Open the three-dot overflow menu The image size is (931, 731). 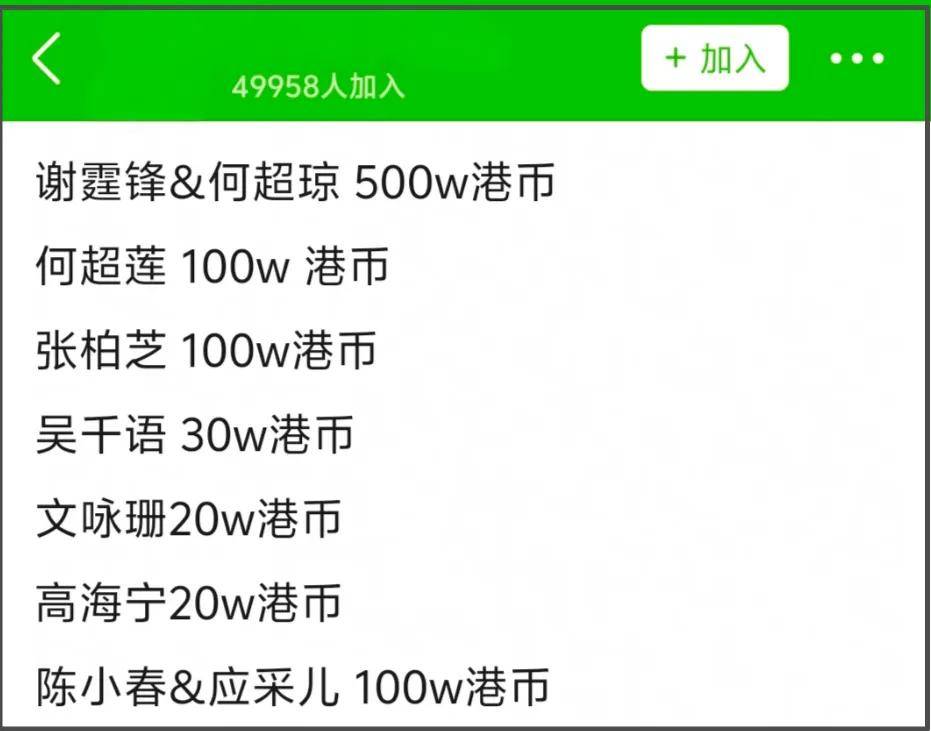857,59
